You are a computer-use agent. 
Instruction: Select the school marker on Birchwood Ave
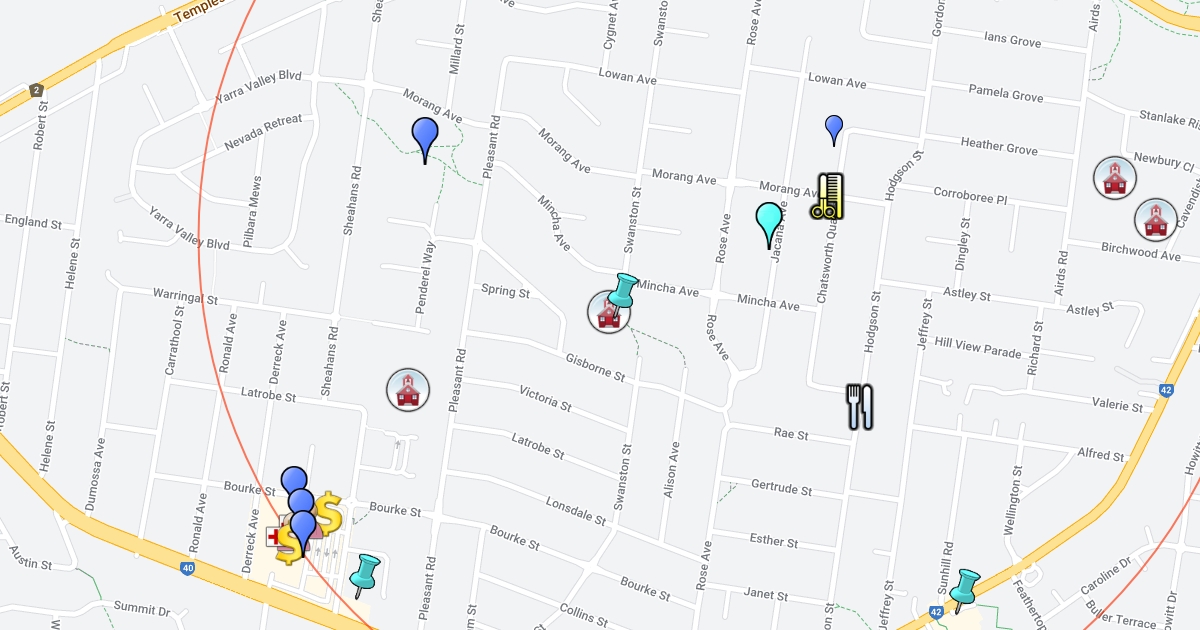click(1155, 219)
